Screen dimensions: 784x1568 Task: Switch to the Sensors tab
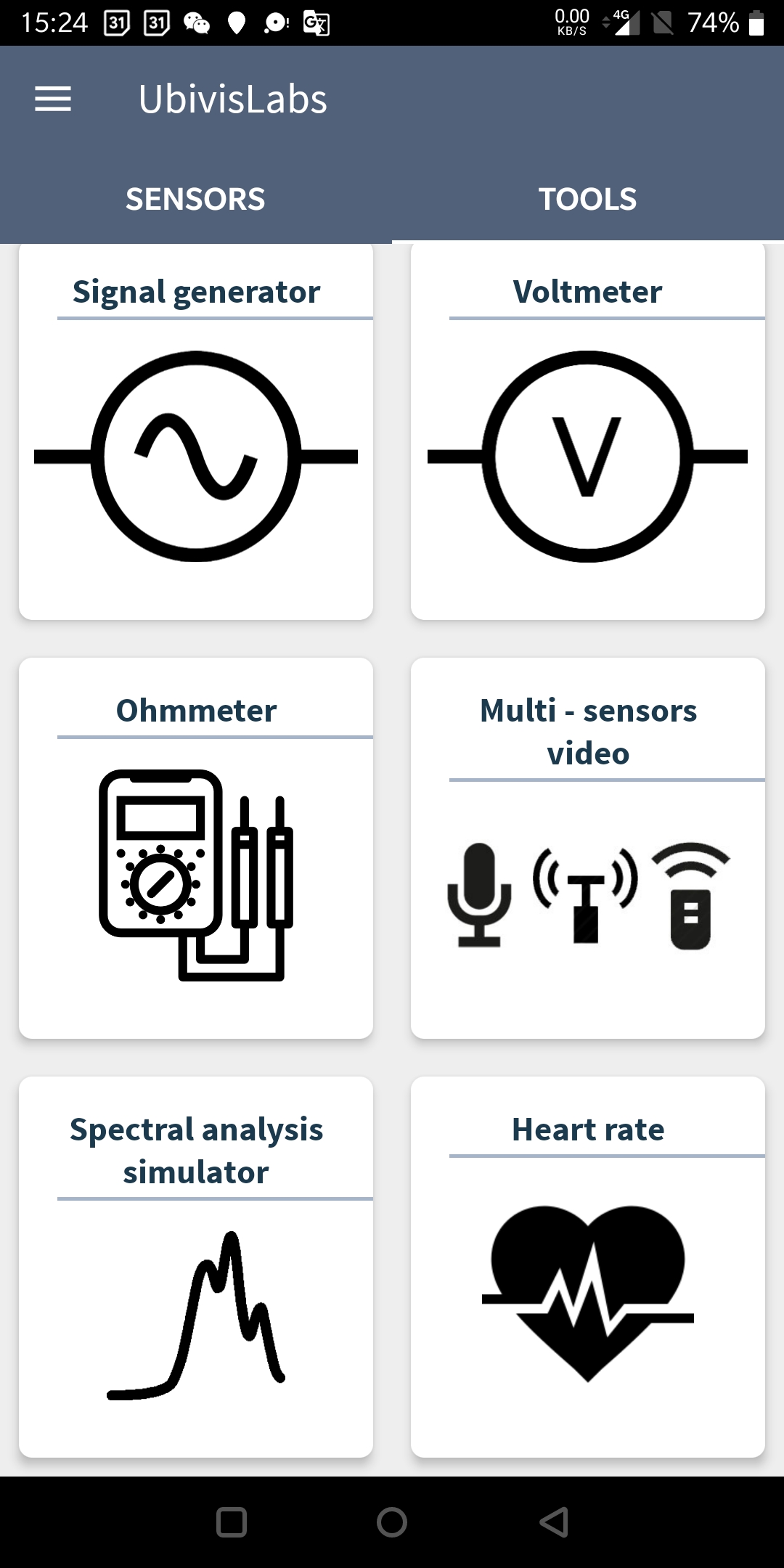click(x=195, y=199)
